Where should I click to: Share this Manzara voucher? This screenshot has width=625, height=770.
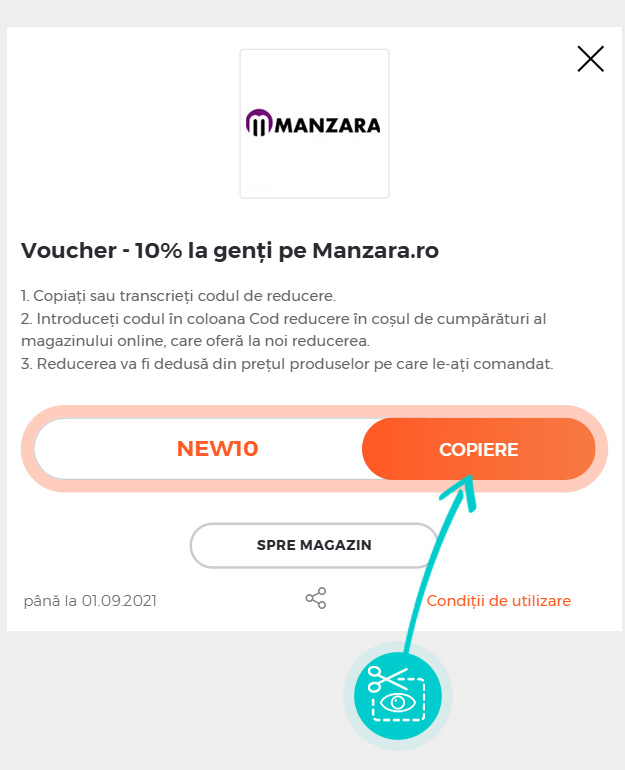click(x=316, y=599)
